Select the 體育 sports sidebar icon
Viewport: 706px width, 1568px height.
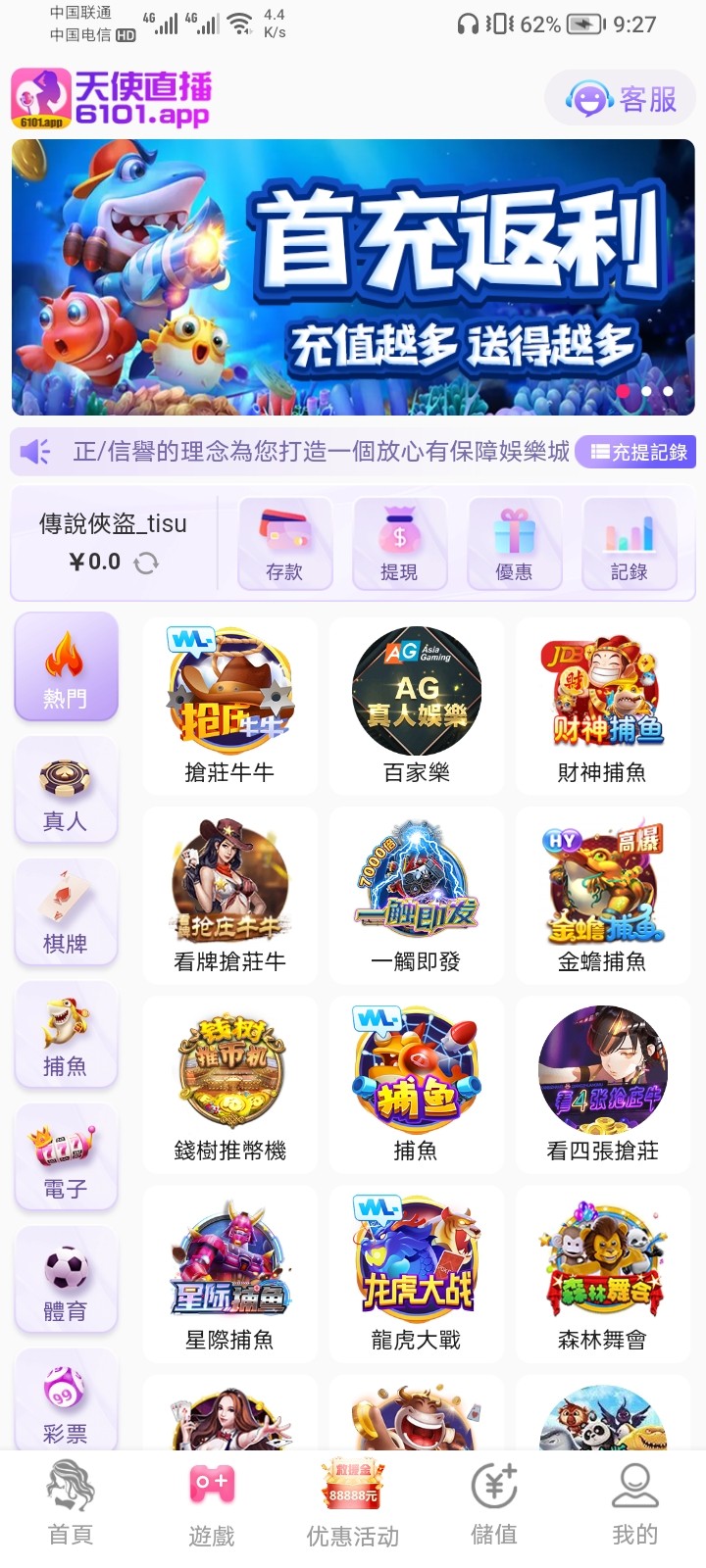66,1281
